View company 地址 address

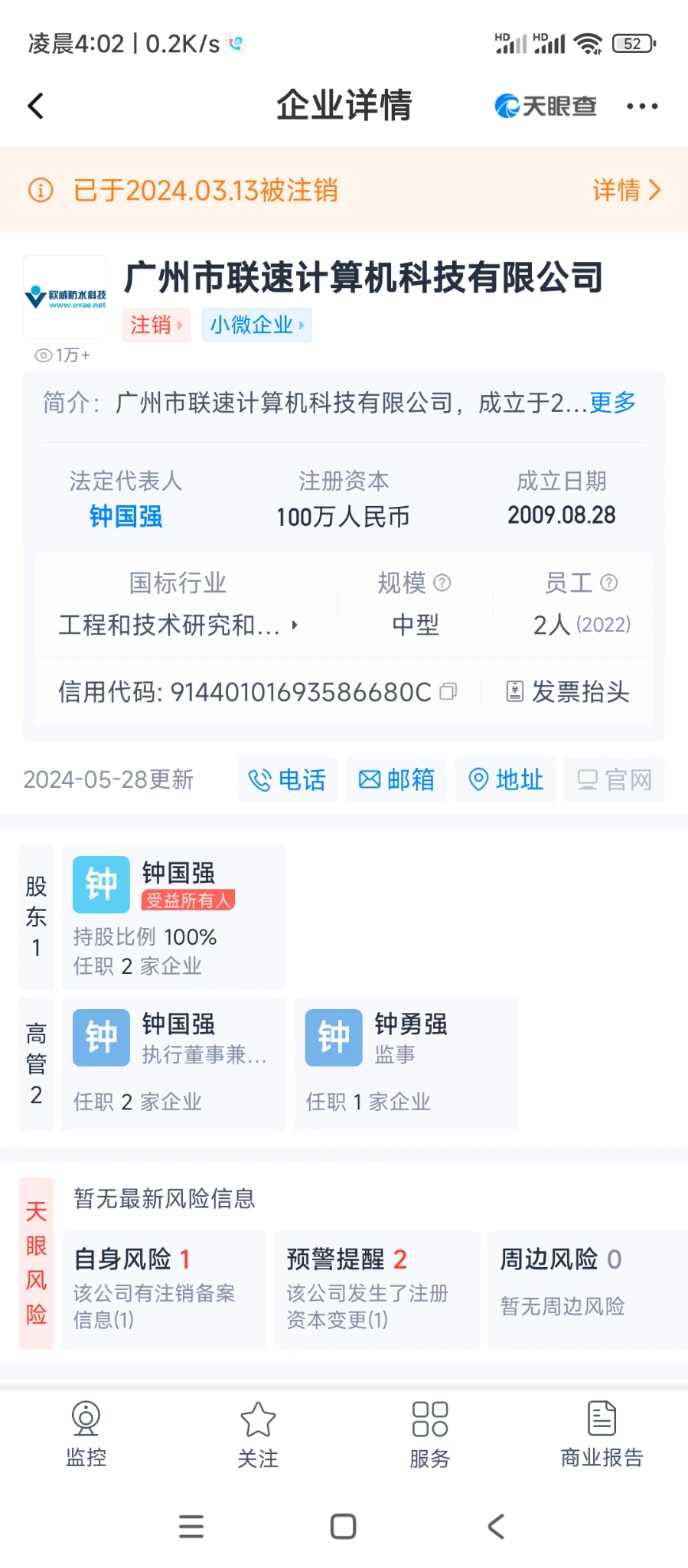pos(505,779)
